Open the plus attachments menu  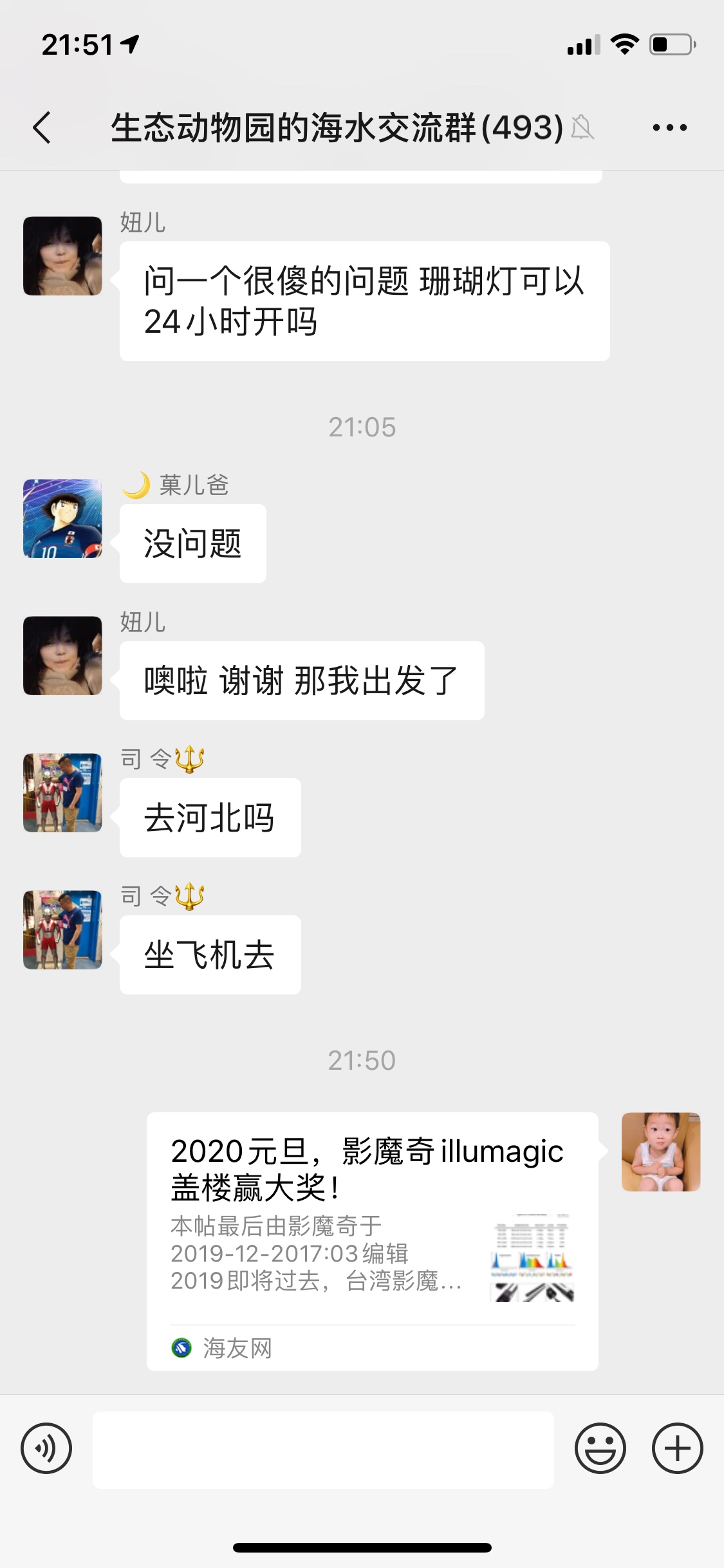tap(677, 1448)
